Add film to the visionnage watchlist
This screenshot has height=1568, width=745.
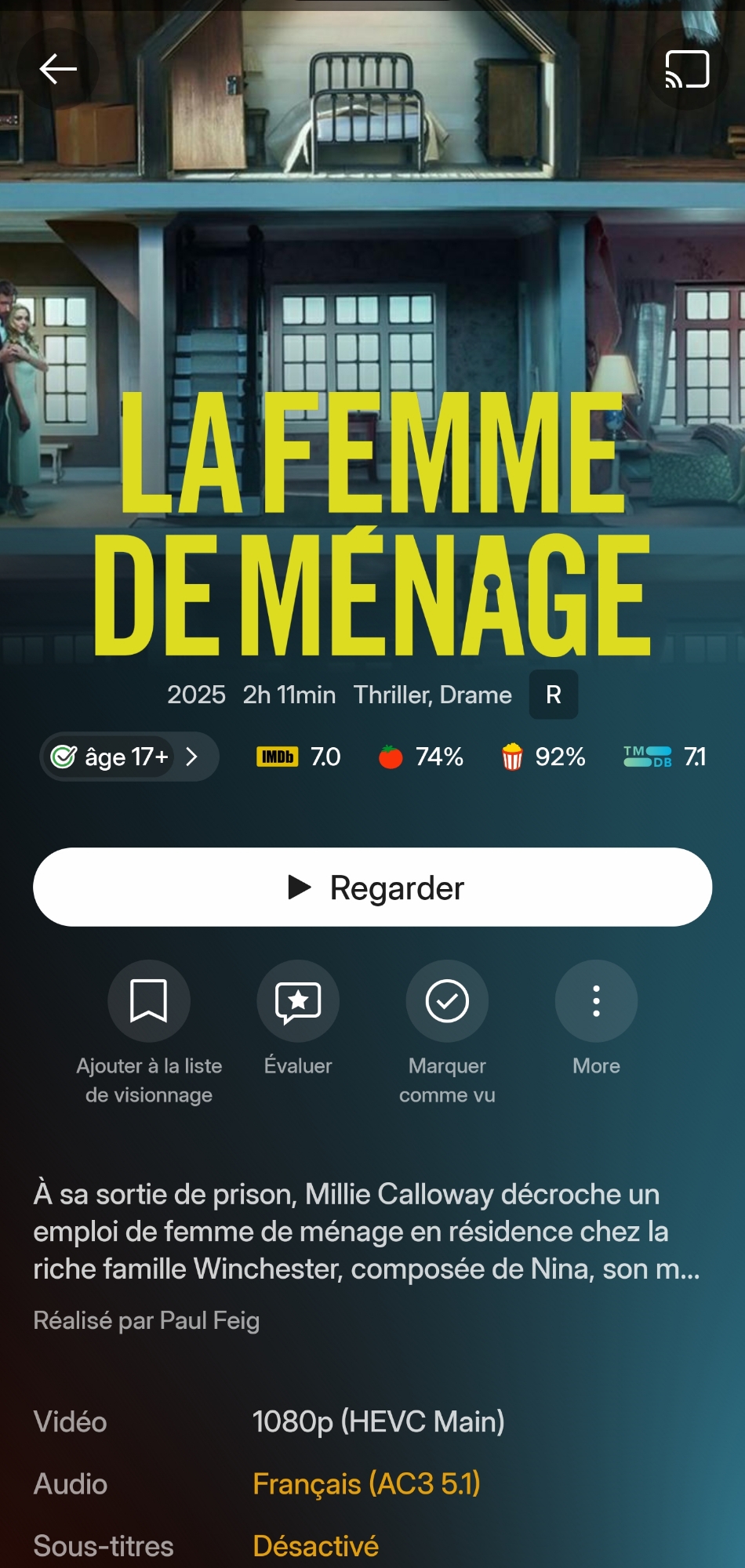point(148,1001)
